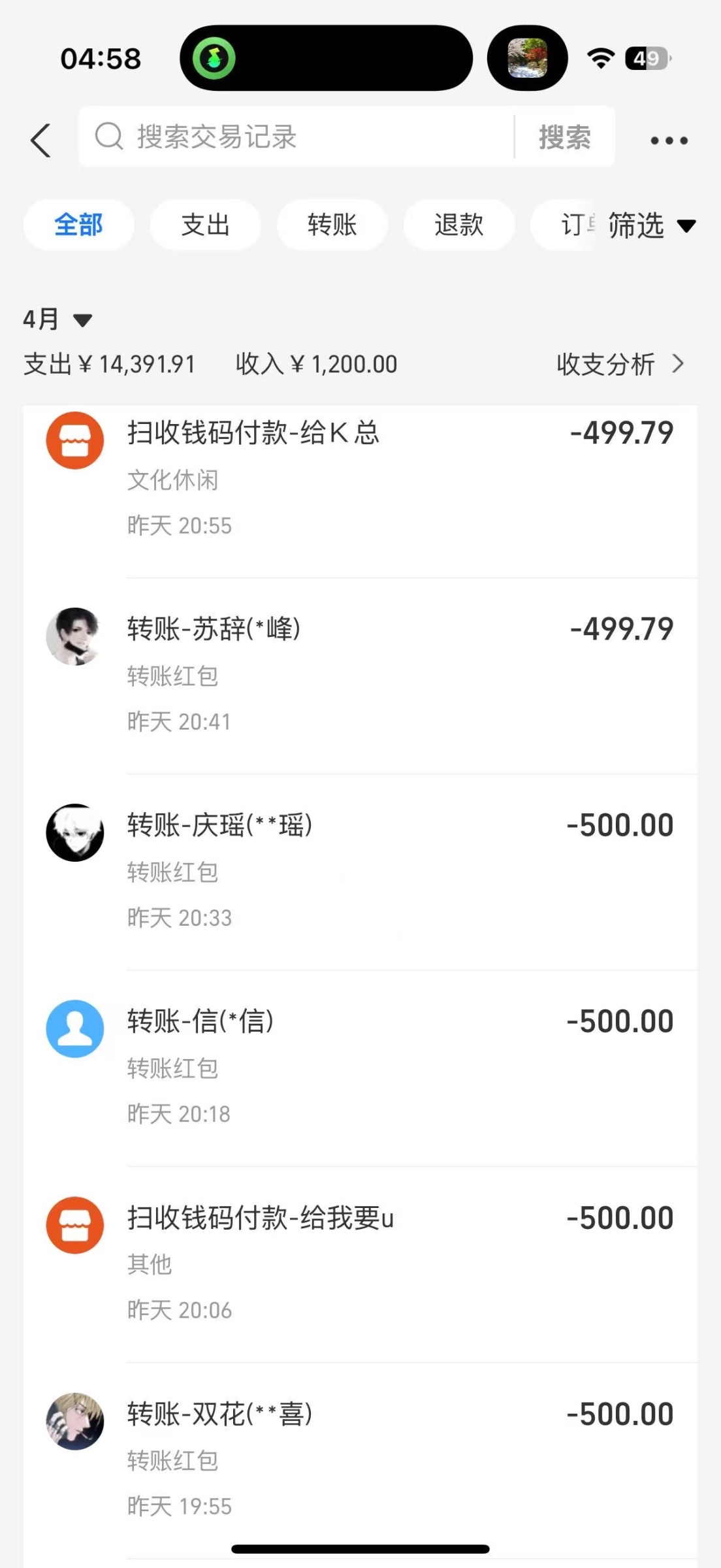Open the 扫收钱码付款-给K总 transaction
Screen dimensions: 721x1568
tap(359, 480)
